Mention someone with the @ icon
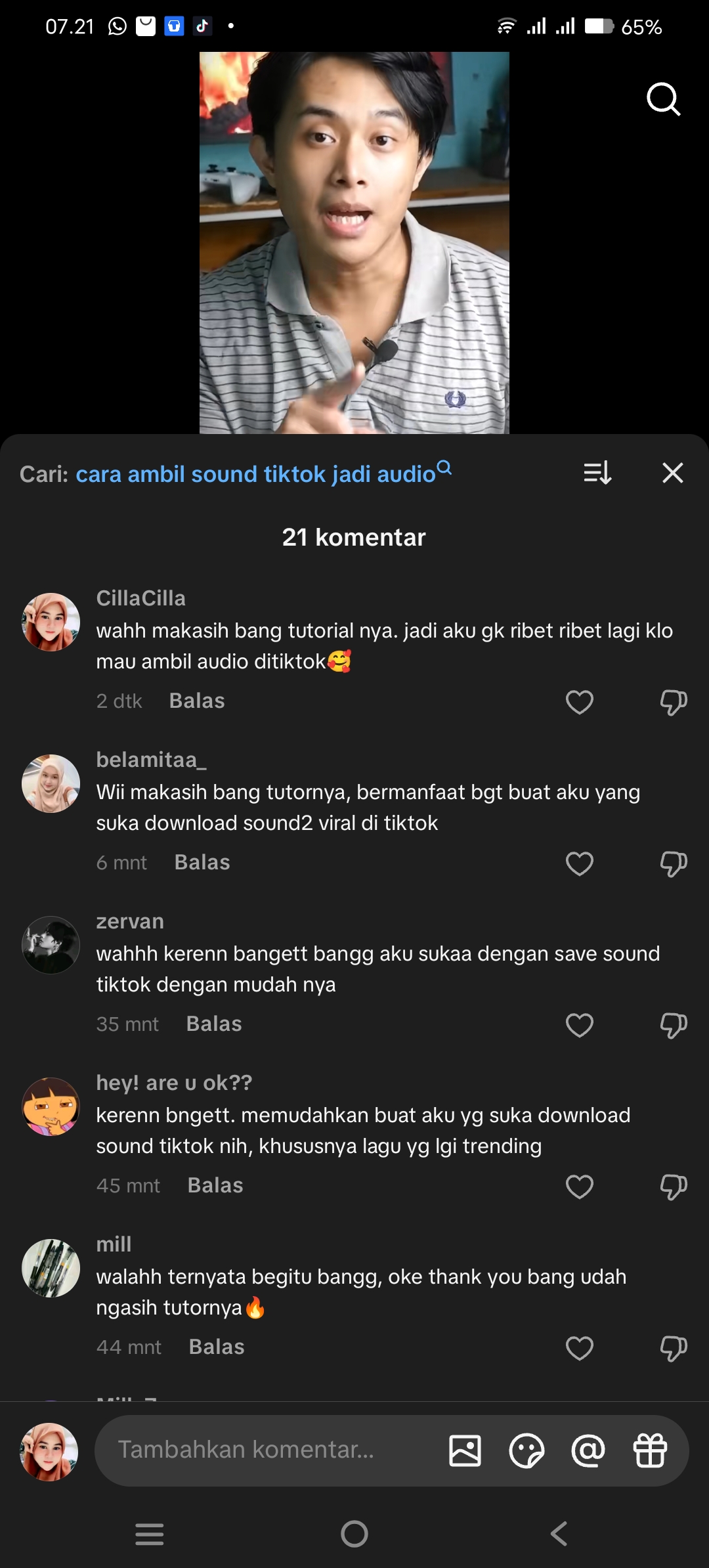Screen dimensions: 709x1568 click(x=588, y=1450)
